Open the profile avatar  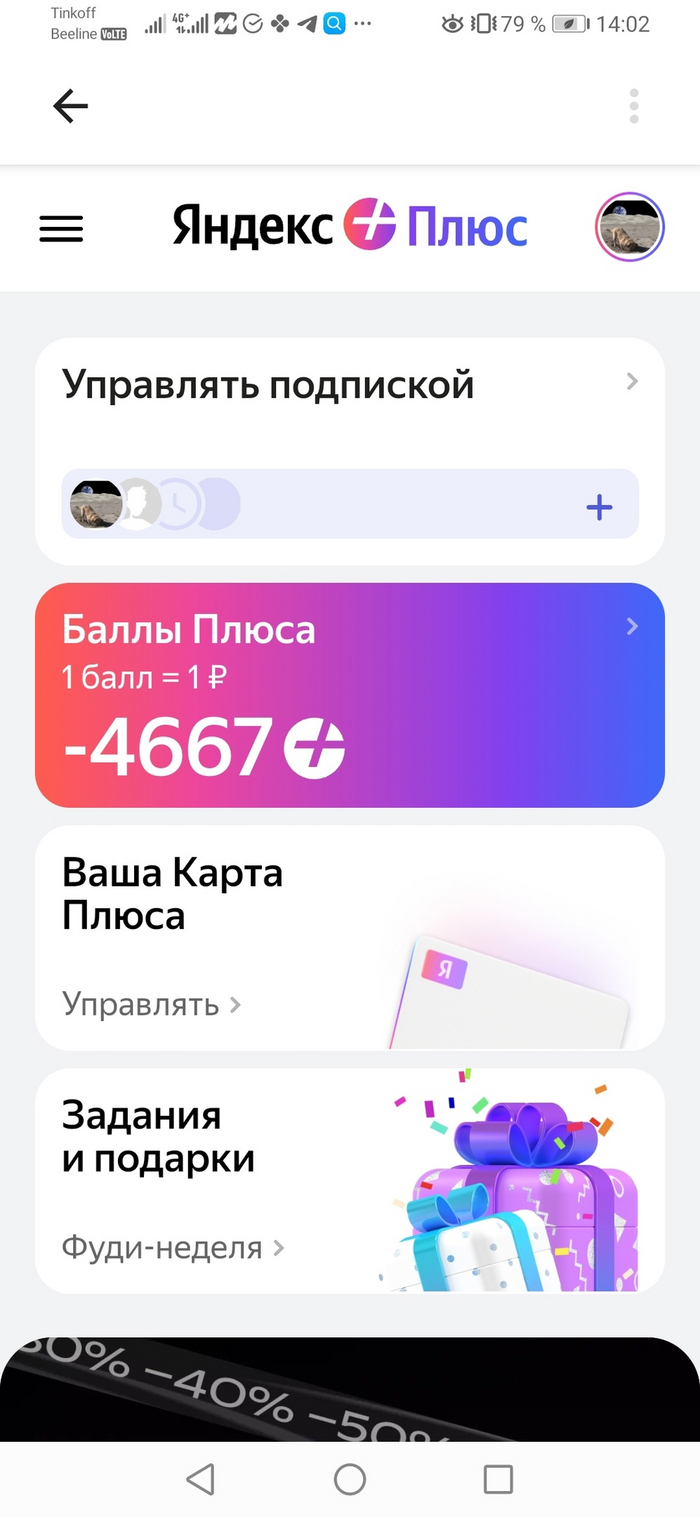[x=629, y=228]
